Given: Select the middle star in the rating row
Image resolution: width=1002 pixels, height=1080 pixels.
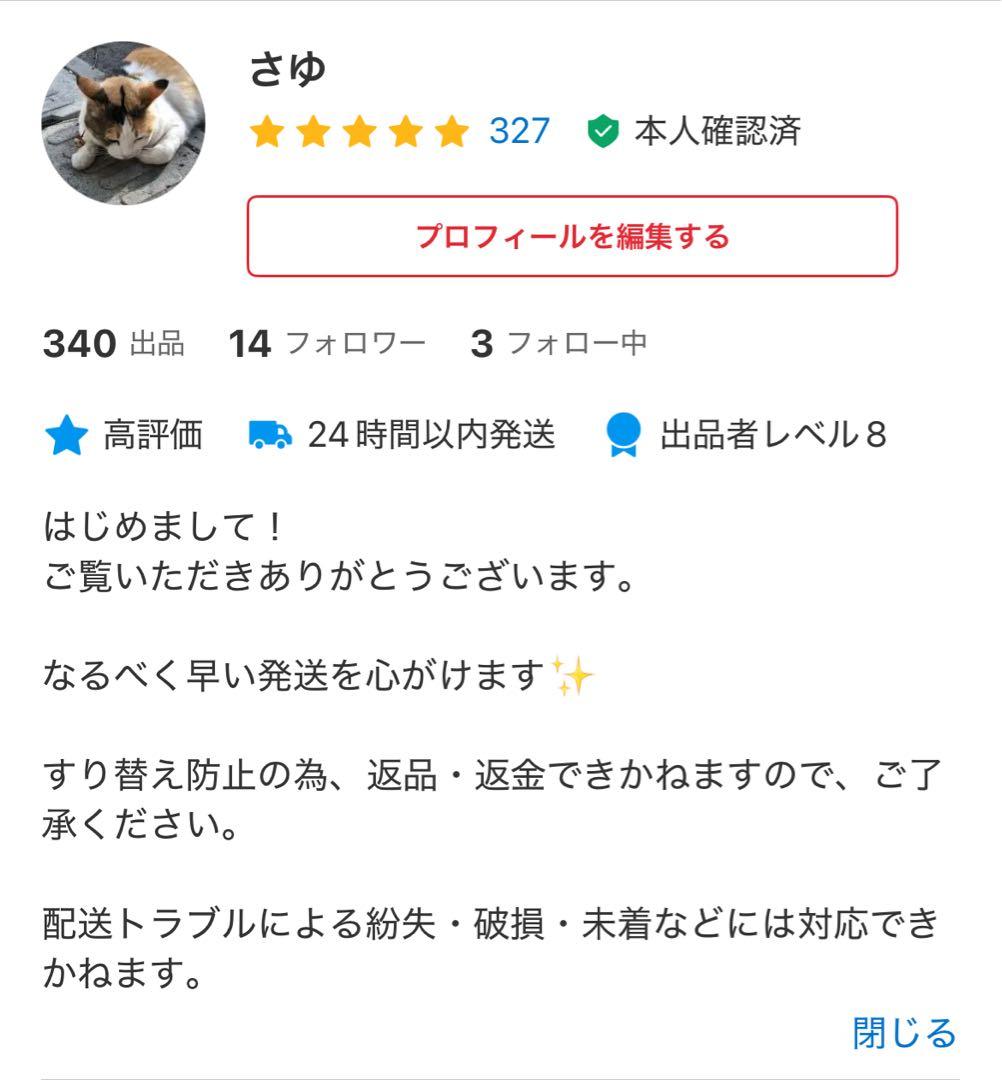Looking at the screenshot, I should (360, 130).
